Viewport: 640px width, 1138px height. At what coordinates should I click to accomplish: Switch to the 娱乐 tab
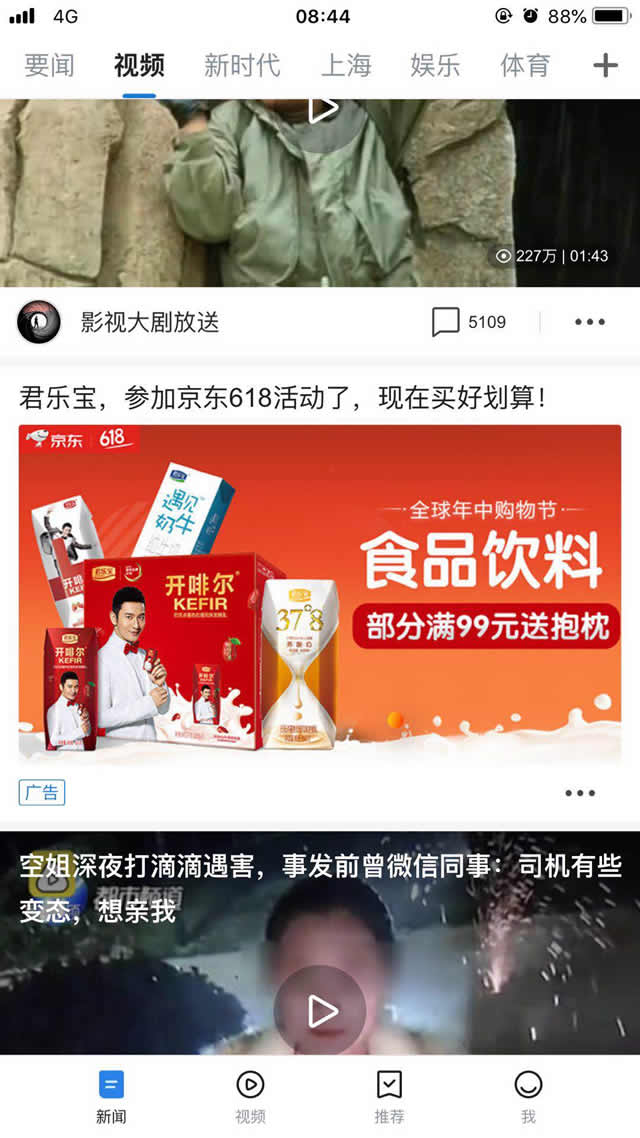[435, 66]
